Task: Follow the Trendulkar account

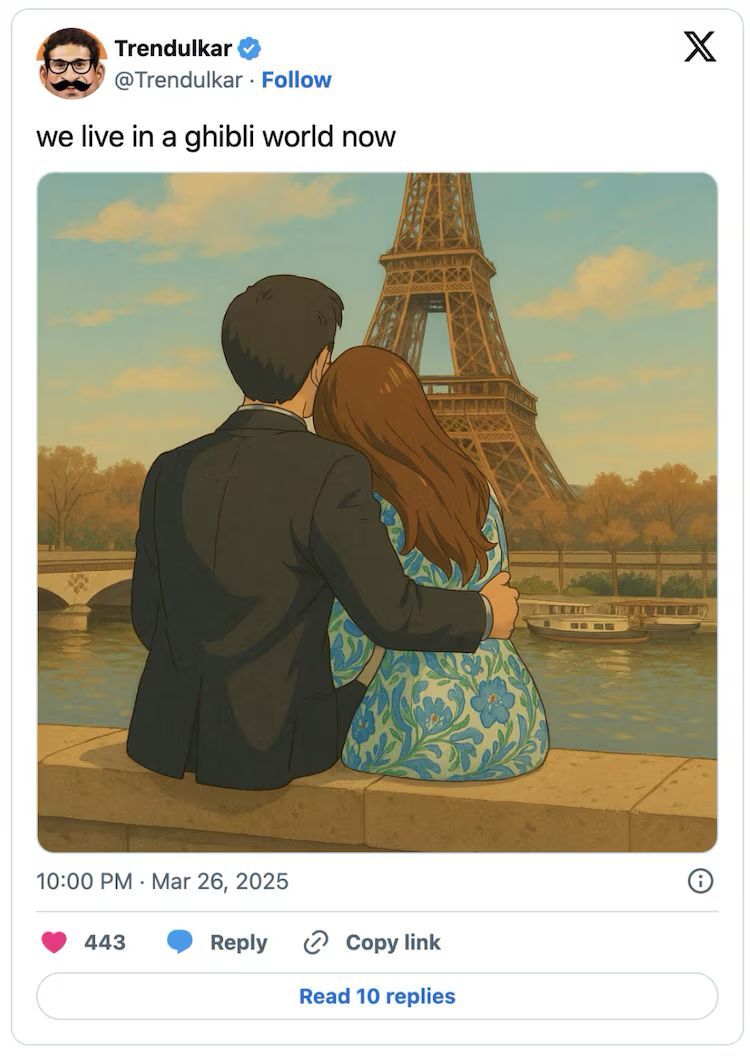Action: (x=296, y=80)
